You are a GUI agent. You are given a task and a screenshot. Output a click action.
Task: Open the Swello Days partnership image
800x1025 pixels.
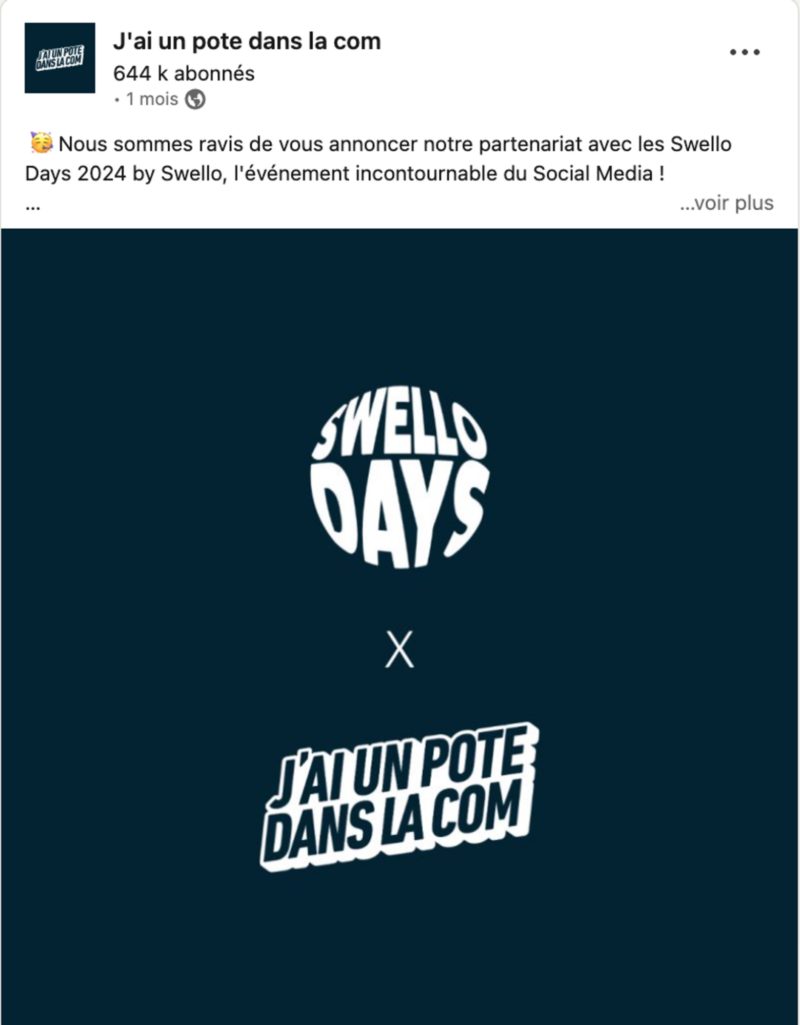pos(400,620)
